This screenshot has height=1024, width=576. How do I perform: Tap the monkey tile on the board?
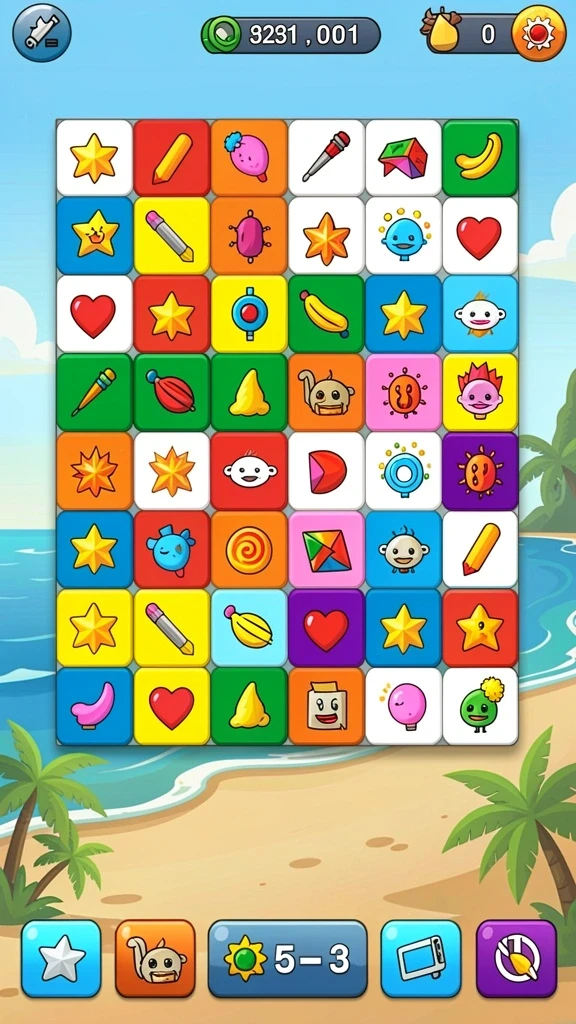326,392
